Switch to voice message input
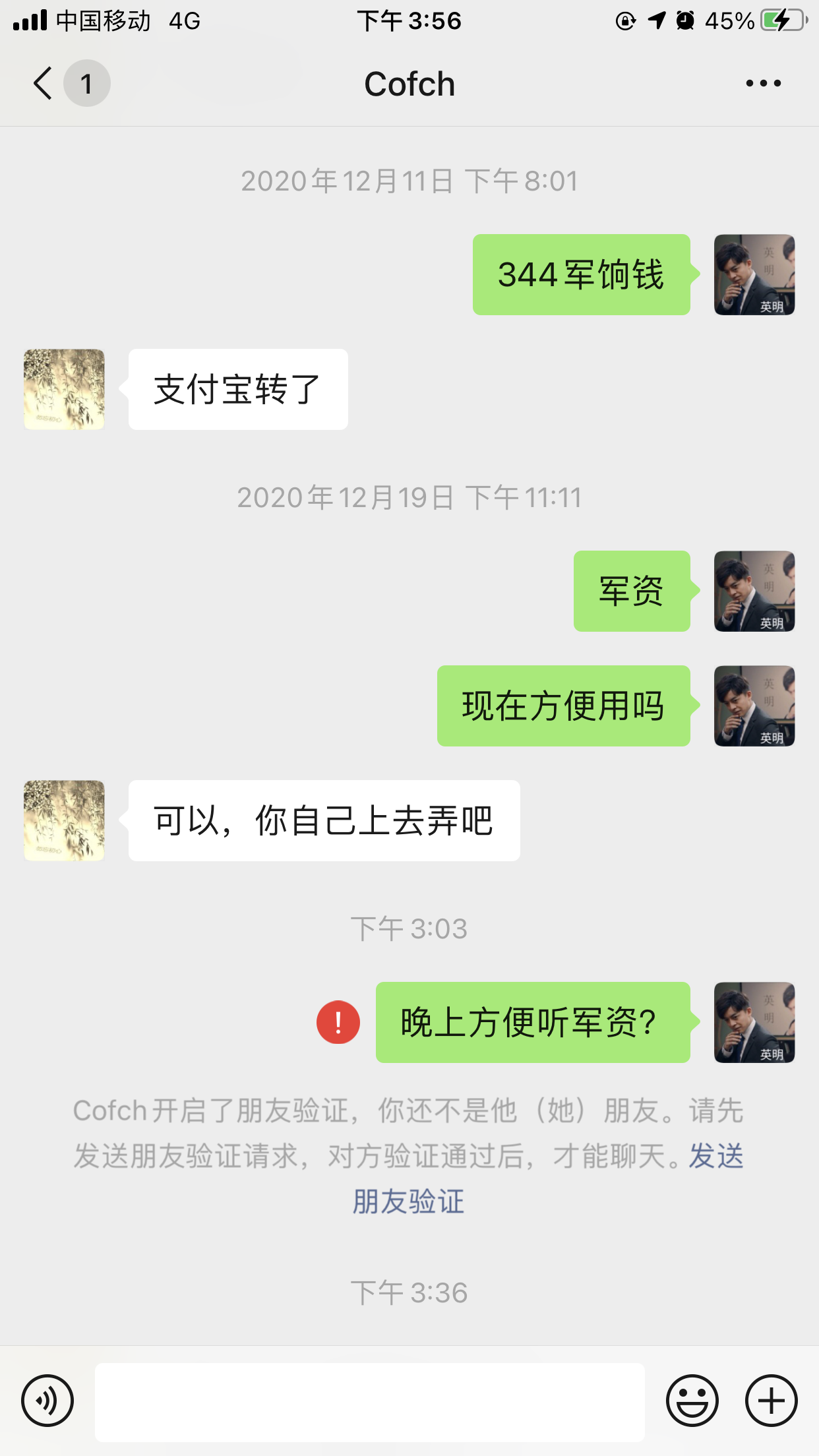 tap(47, 1401)
